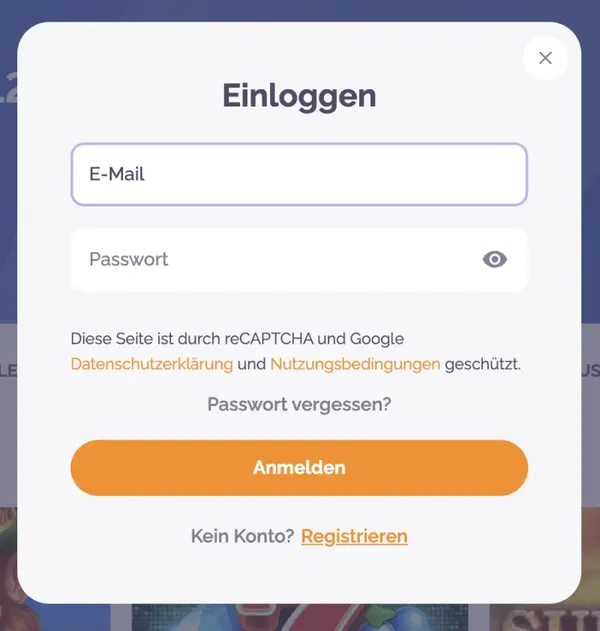Open the Nutzungsbedingungen link
Screen dimensions: 600x631
click(355, 365)
